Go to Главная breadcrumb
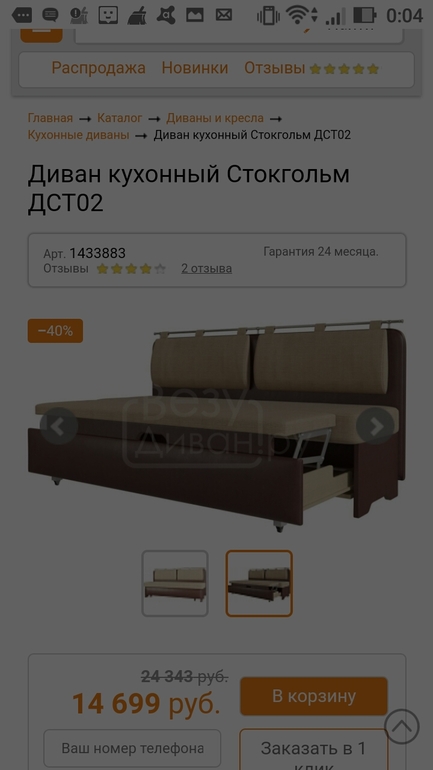433x770 pixels. coord(50,118)
